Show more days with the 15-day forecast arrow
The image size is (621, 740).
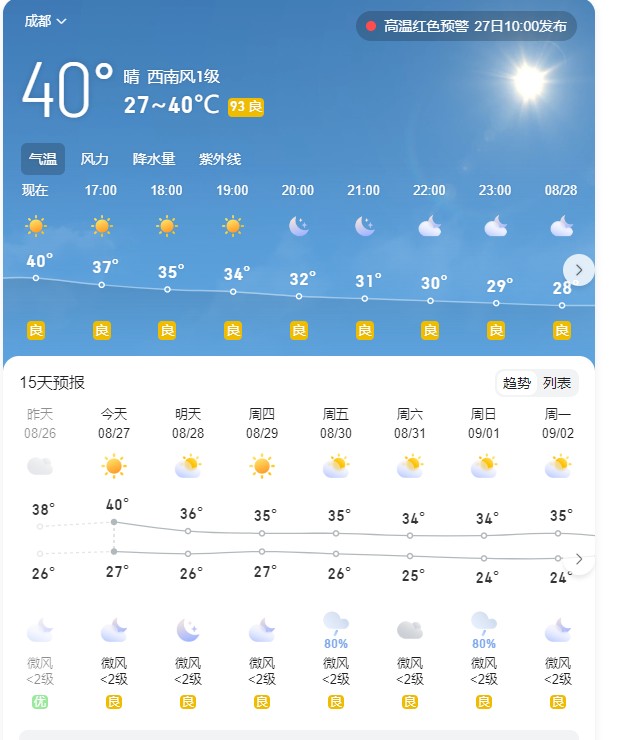point(580,559)
